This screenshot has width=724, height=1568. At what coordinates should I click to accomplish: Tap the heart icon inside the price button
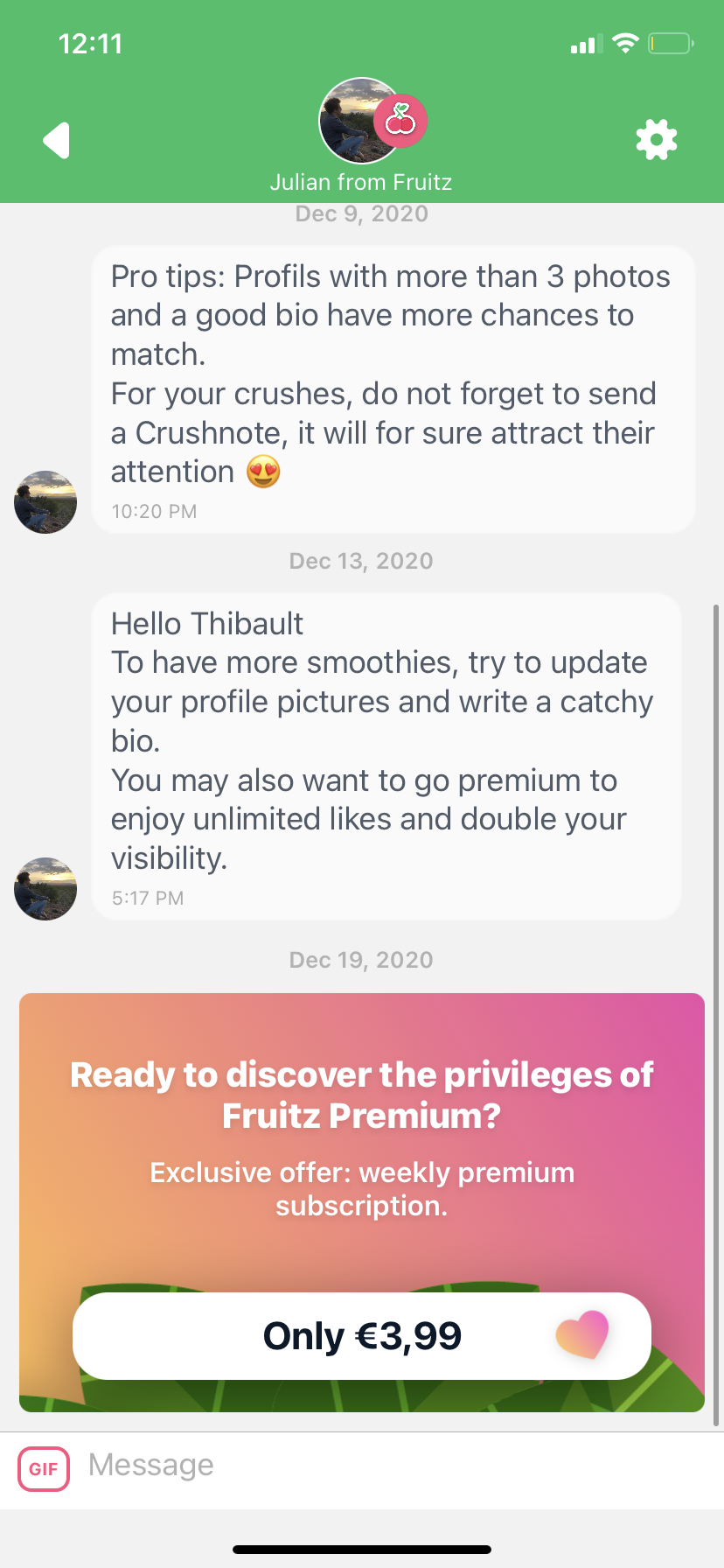(582, 1335)
